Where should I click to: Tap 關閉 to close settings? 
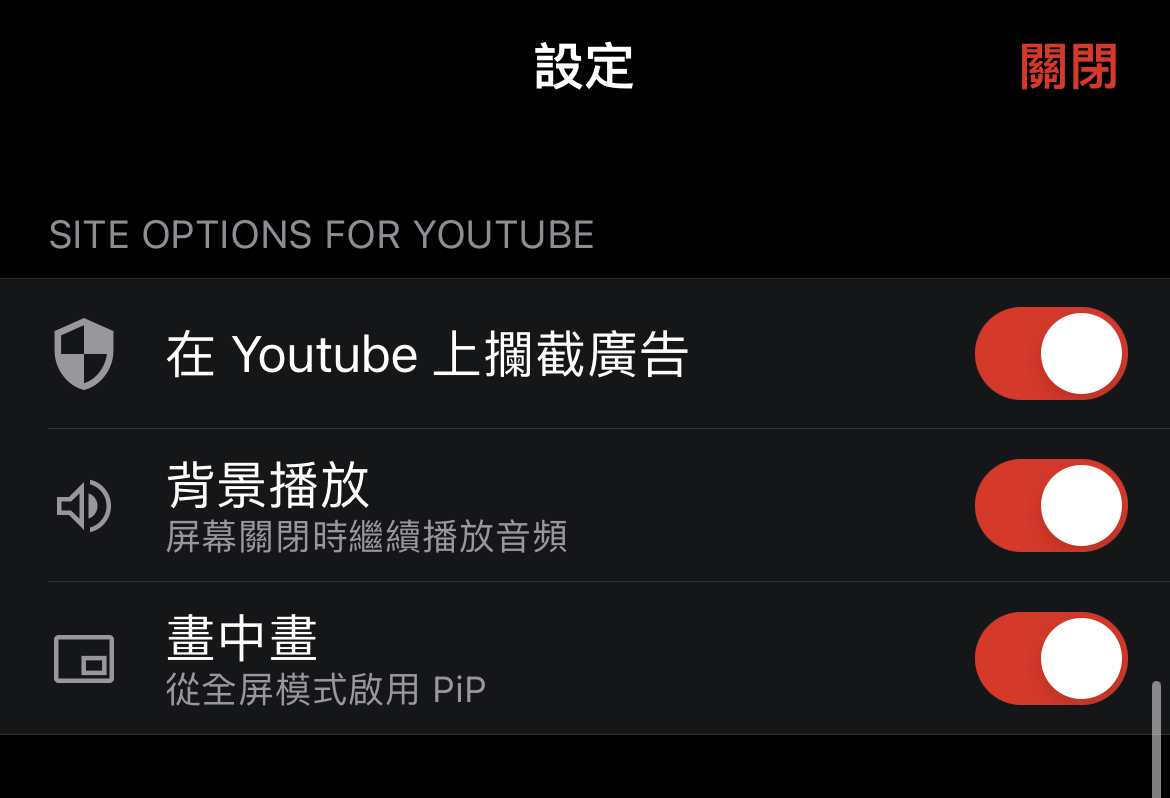click(1068, 67)
